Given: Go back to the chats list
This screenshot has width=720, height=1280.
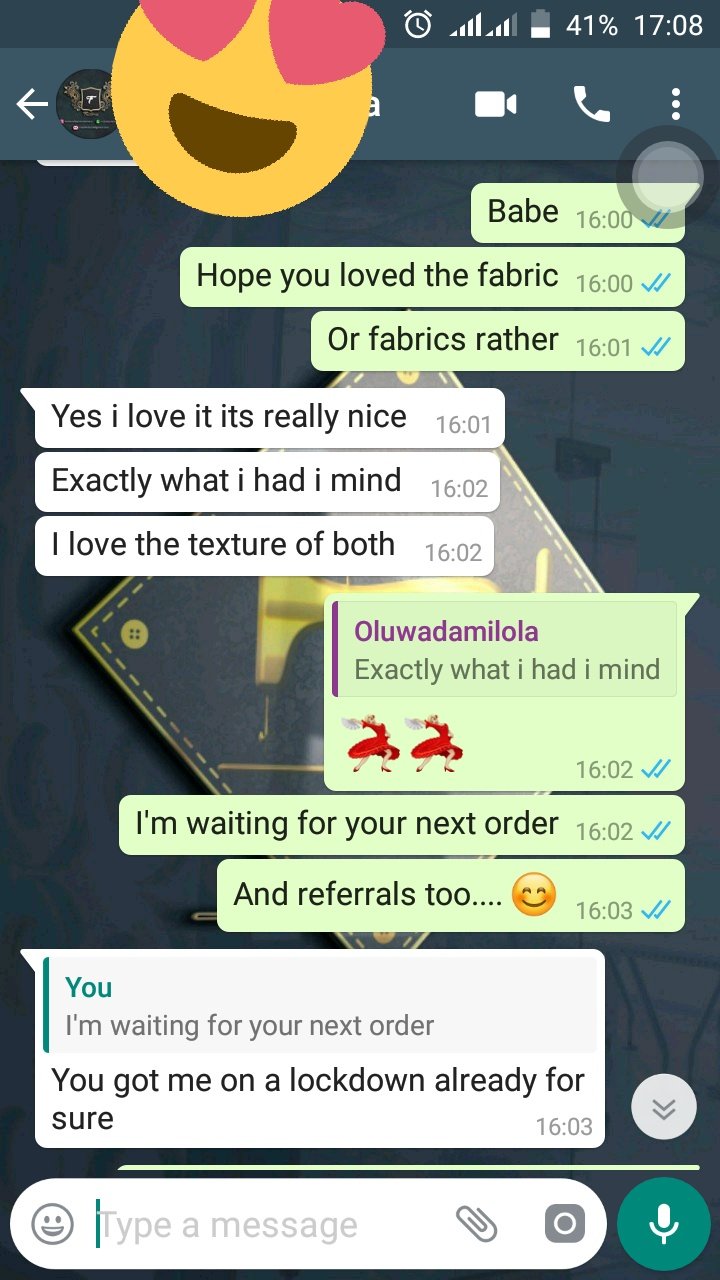Looking at the screenshot, I should click(32, 104).
